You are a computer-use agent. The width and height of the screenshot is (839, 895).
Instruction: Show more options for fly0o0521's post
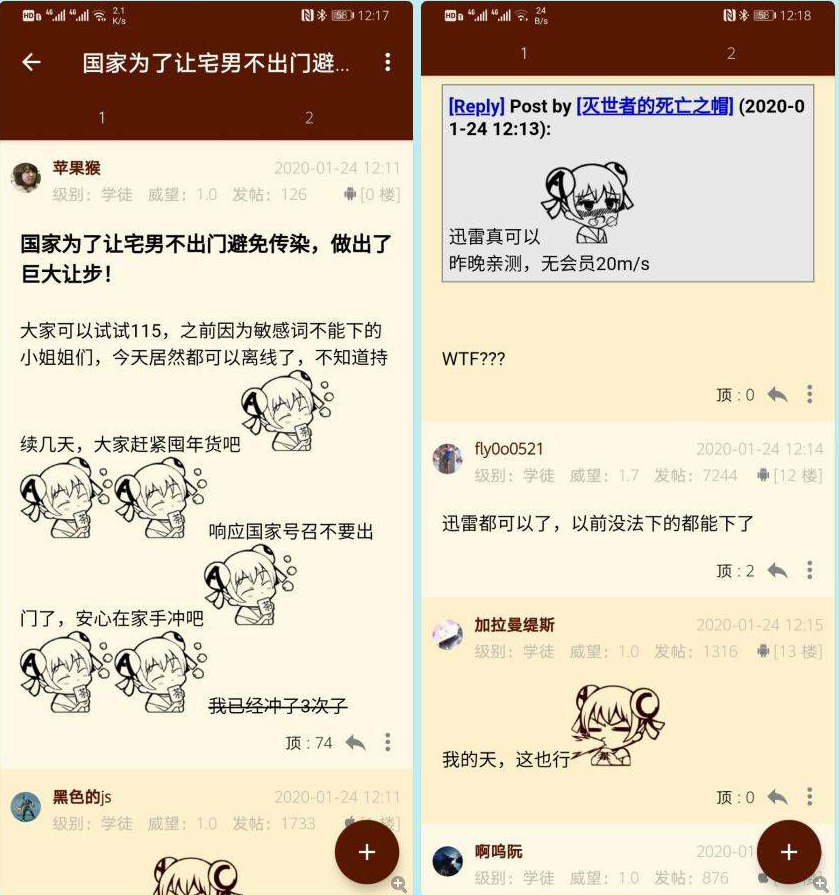(810, 571)
